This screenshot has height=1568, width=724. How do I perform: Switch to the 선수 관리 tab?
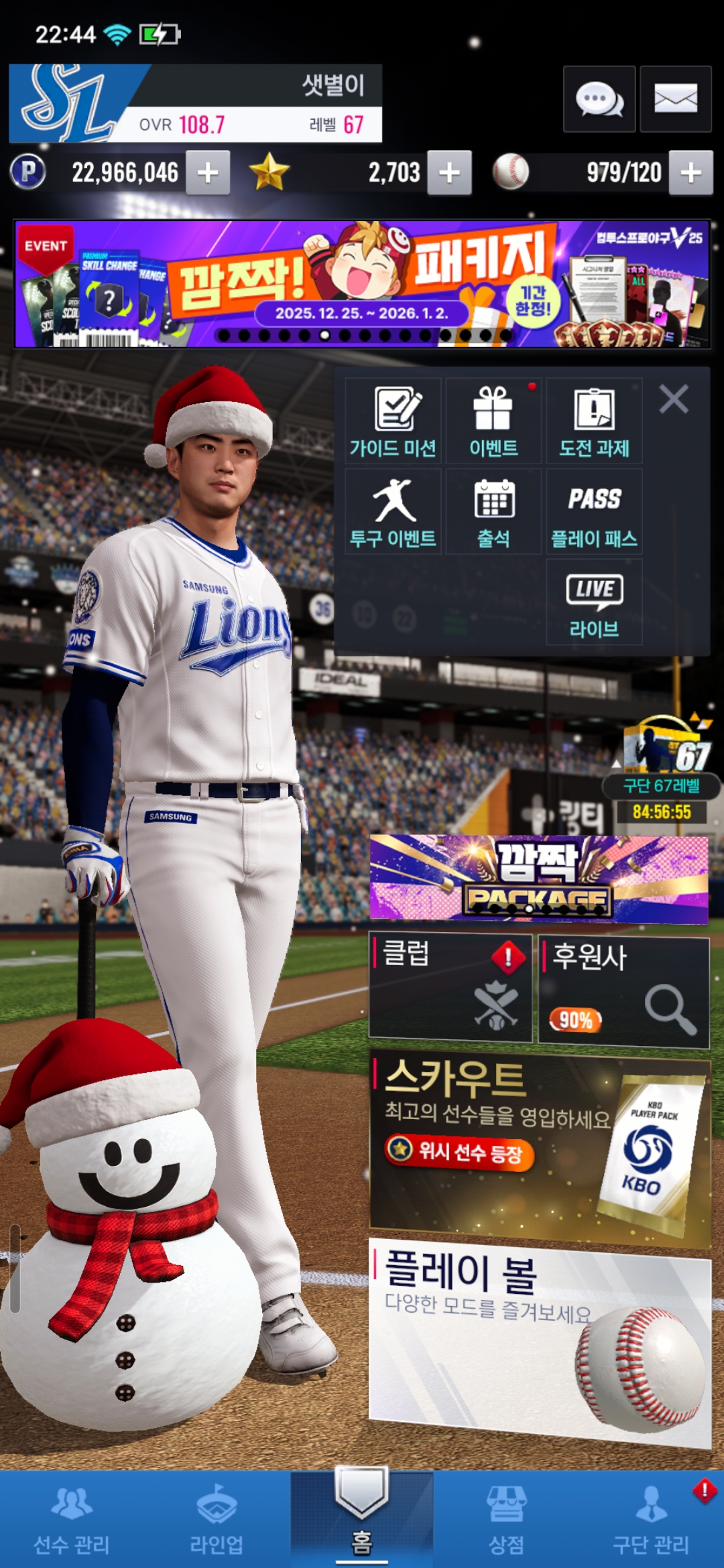click(72, 1520)
